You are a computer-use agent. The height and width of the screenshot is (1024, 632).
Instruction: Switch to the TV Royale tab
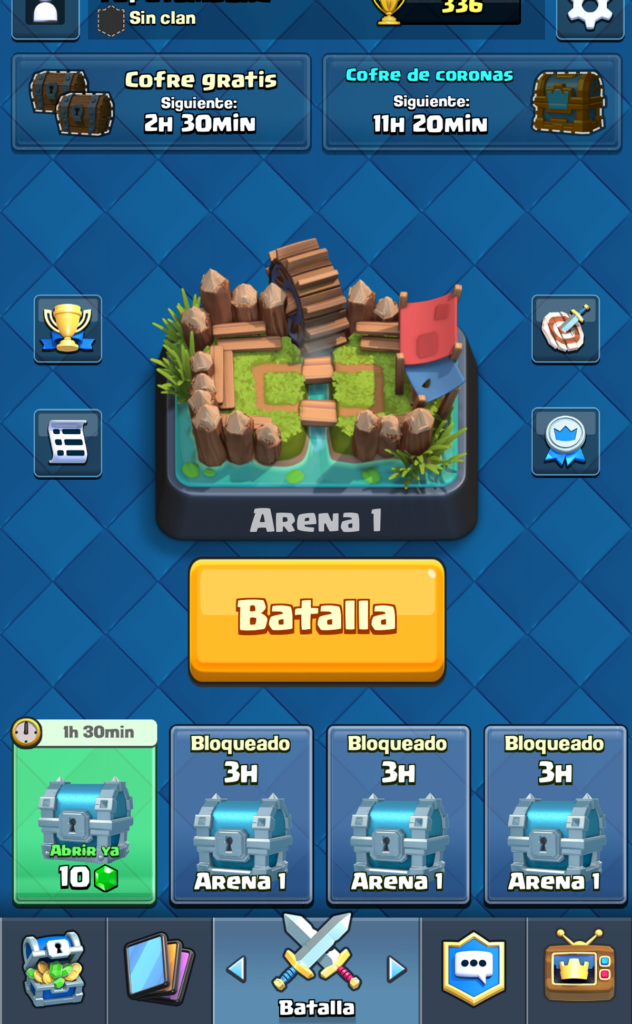(x=580, y=968)
